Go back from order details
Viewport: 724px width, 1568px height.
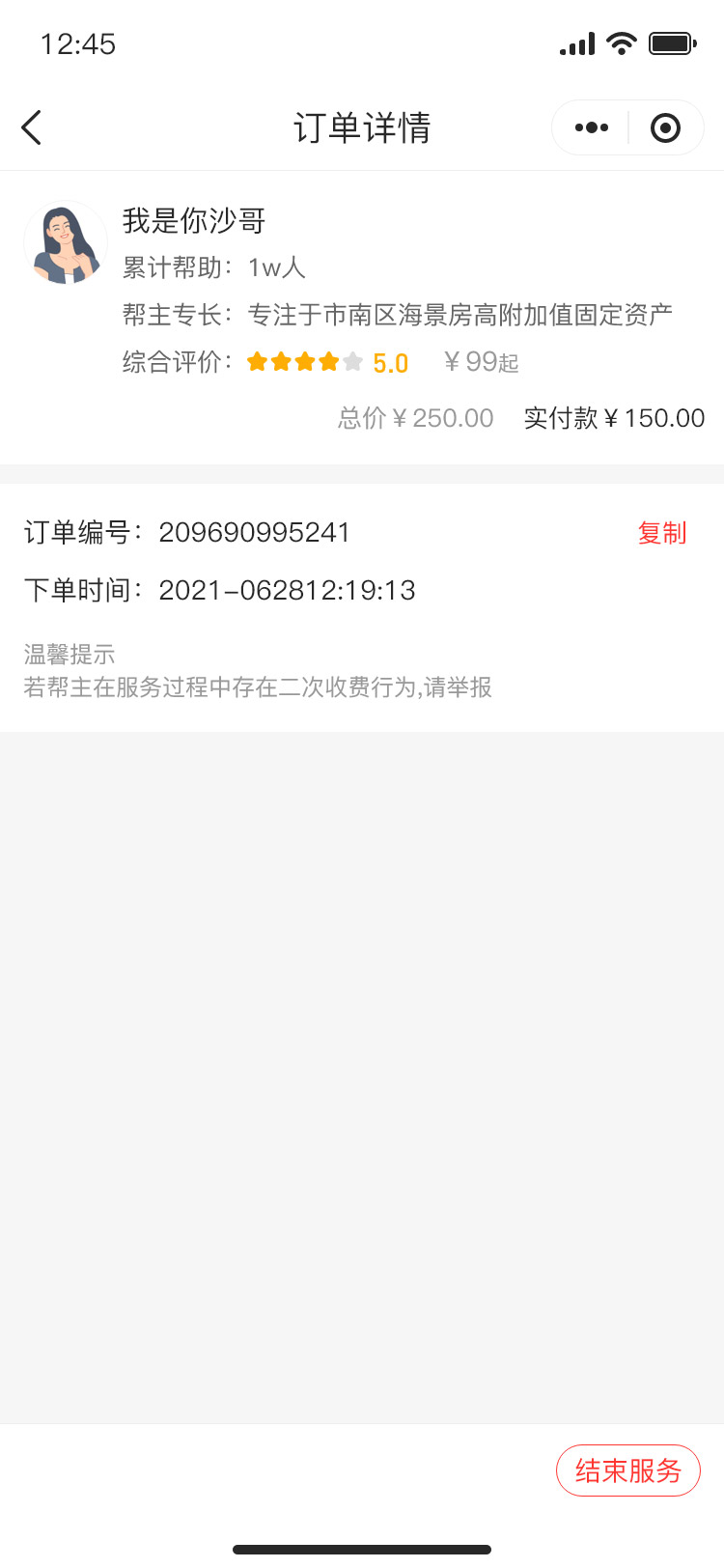click(x=32, y=127)
